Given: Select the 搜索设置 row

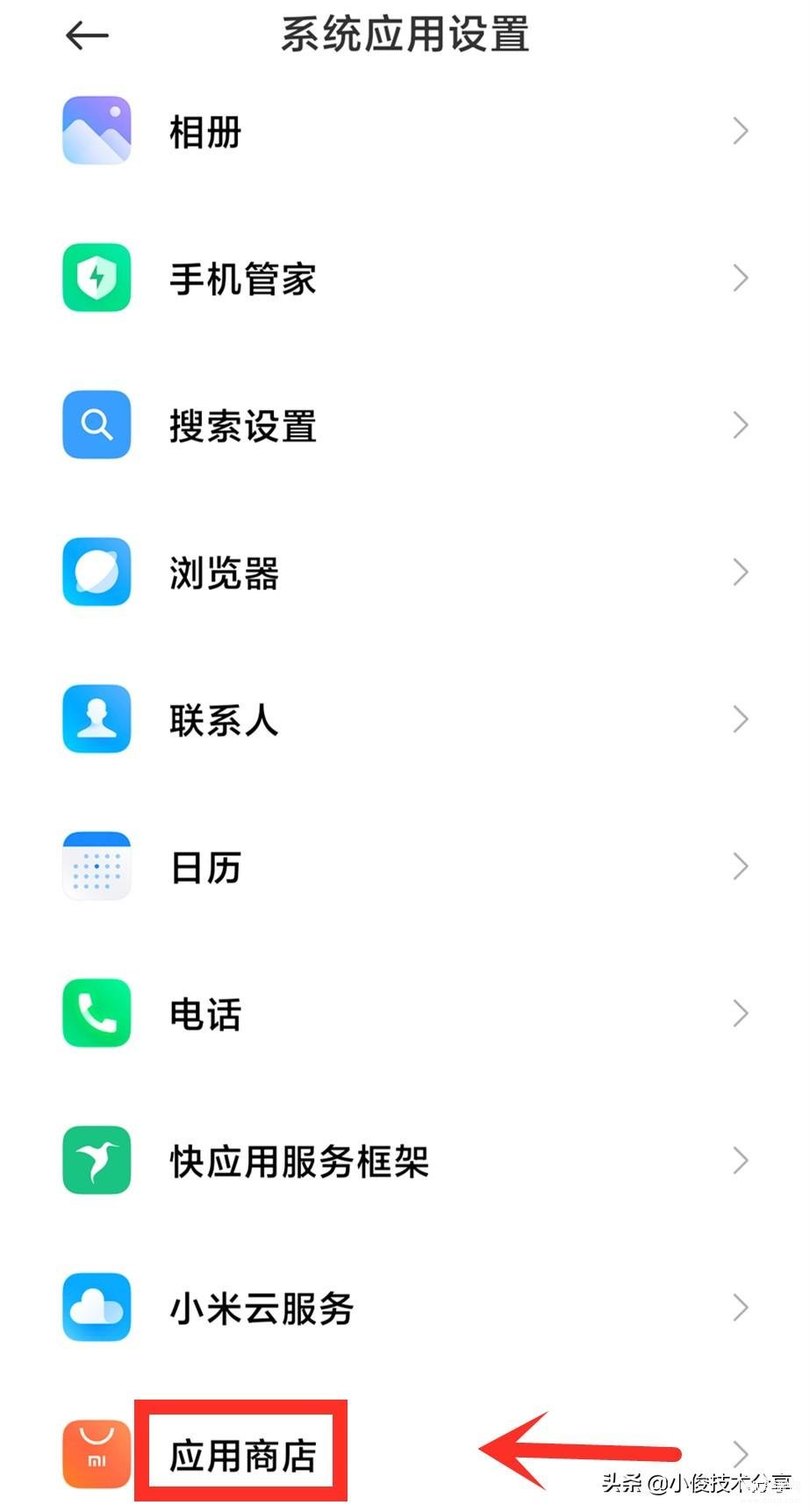Looking at the screenshot, I should point(405,426).
